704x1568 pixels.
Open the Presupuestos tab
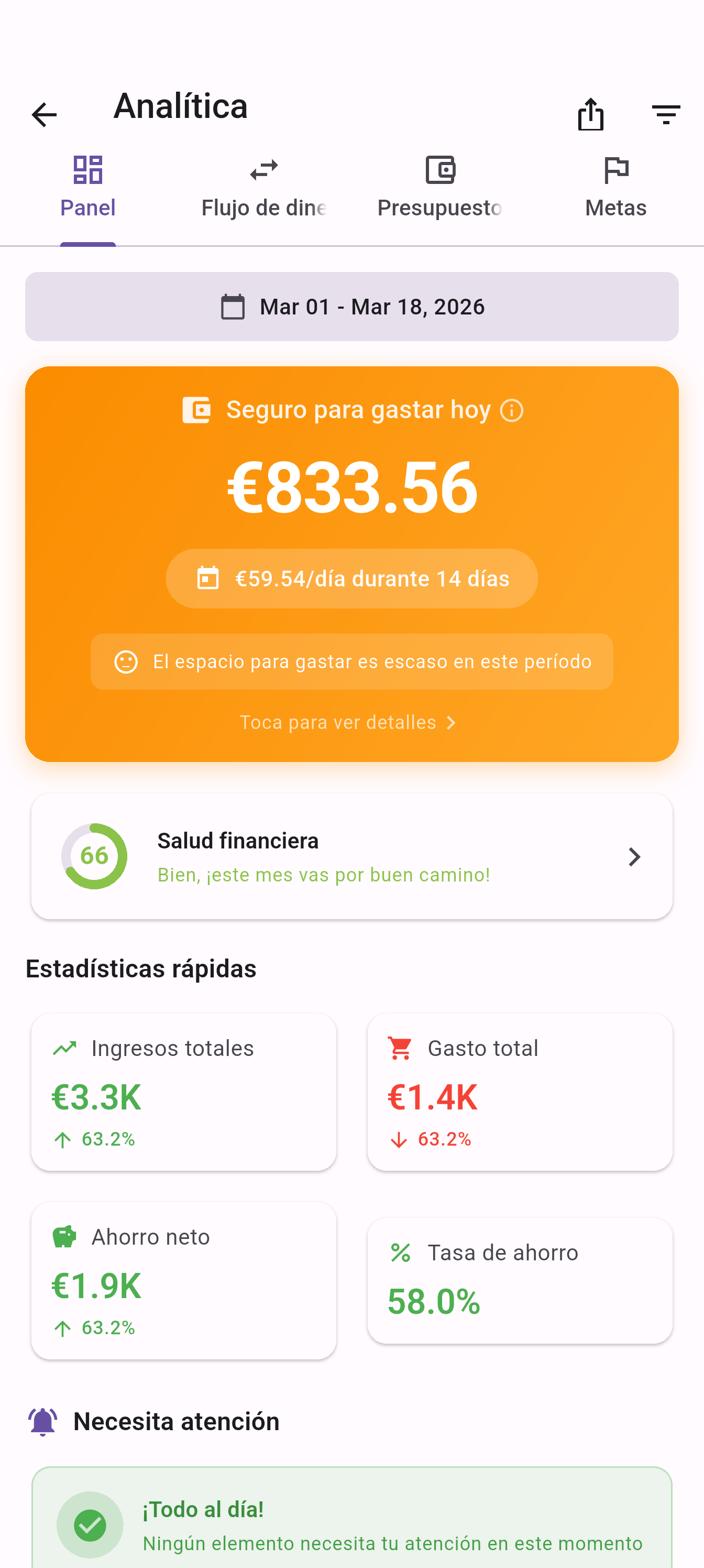(439, 186)
